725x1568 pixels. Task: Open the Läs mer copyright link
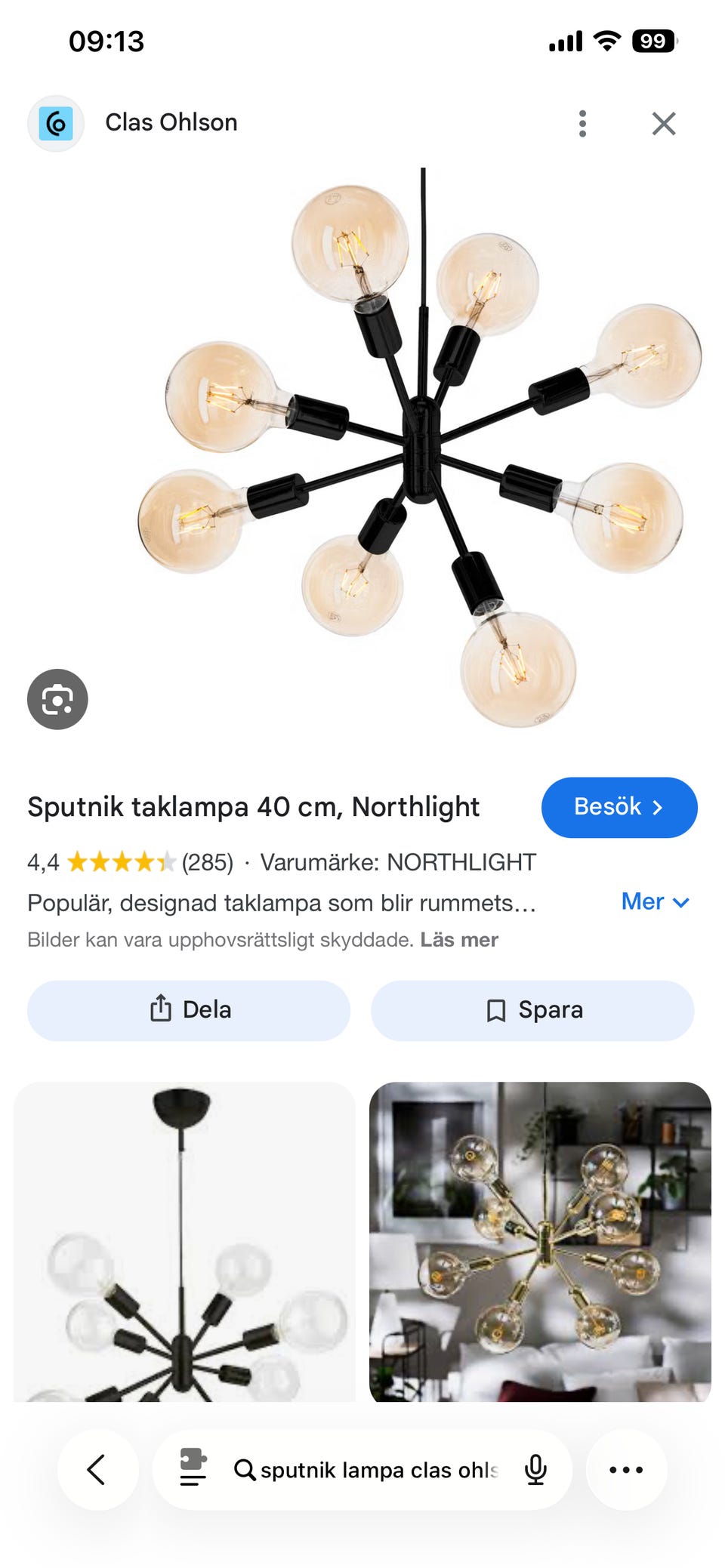[x=459, y=940]
